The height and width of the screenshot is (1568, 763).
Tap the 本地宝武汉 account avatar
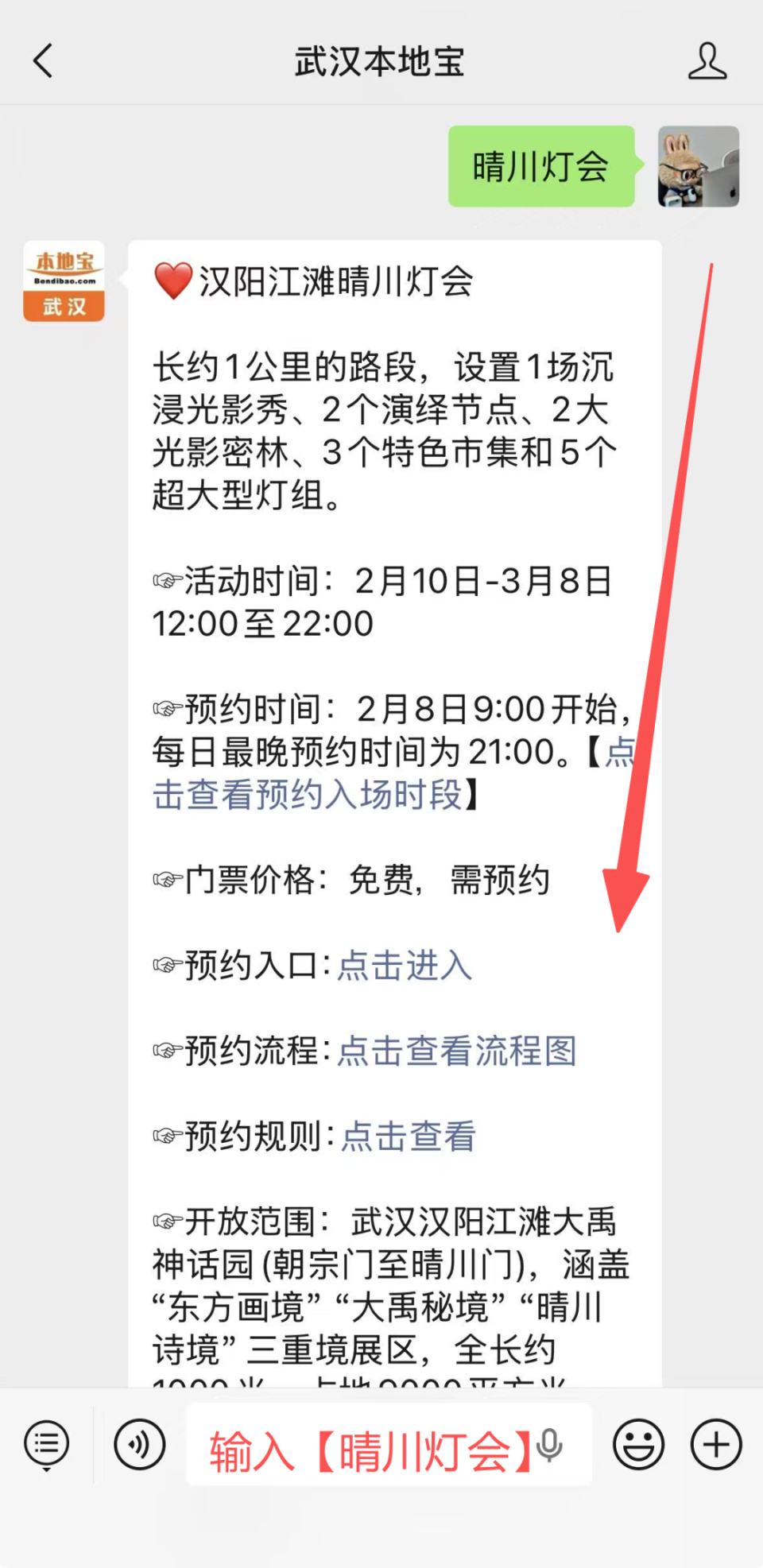point(64,281)
